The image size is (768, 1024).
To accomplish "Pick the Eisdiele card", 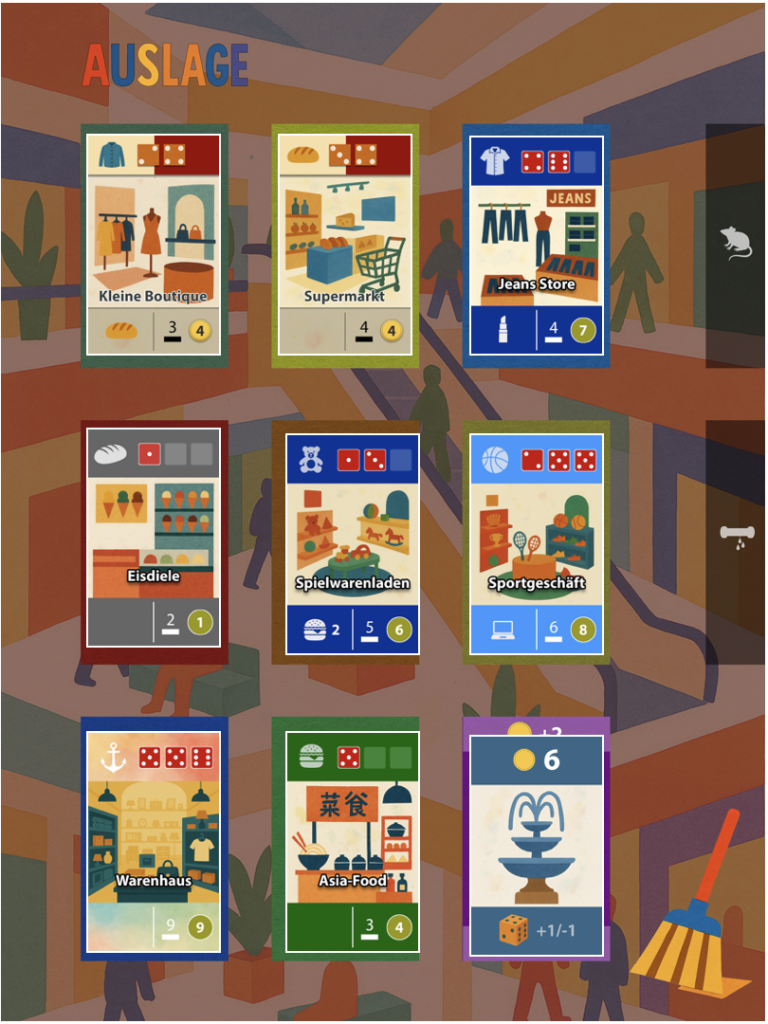I will tap(154, 541).
